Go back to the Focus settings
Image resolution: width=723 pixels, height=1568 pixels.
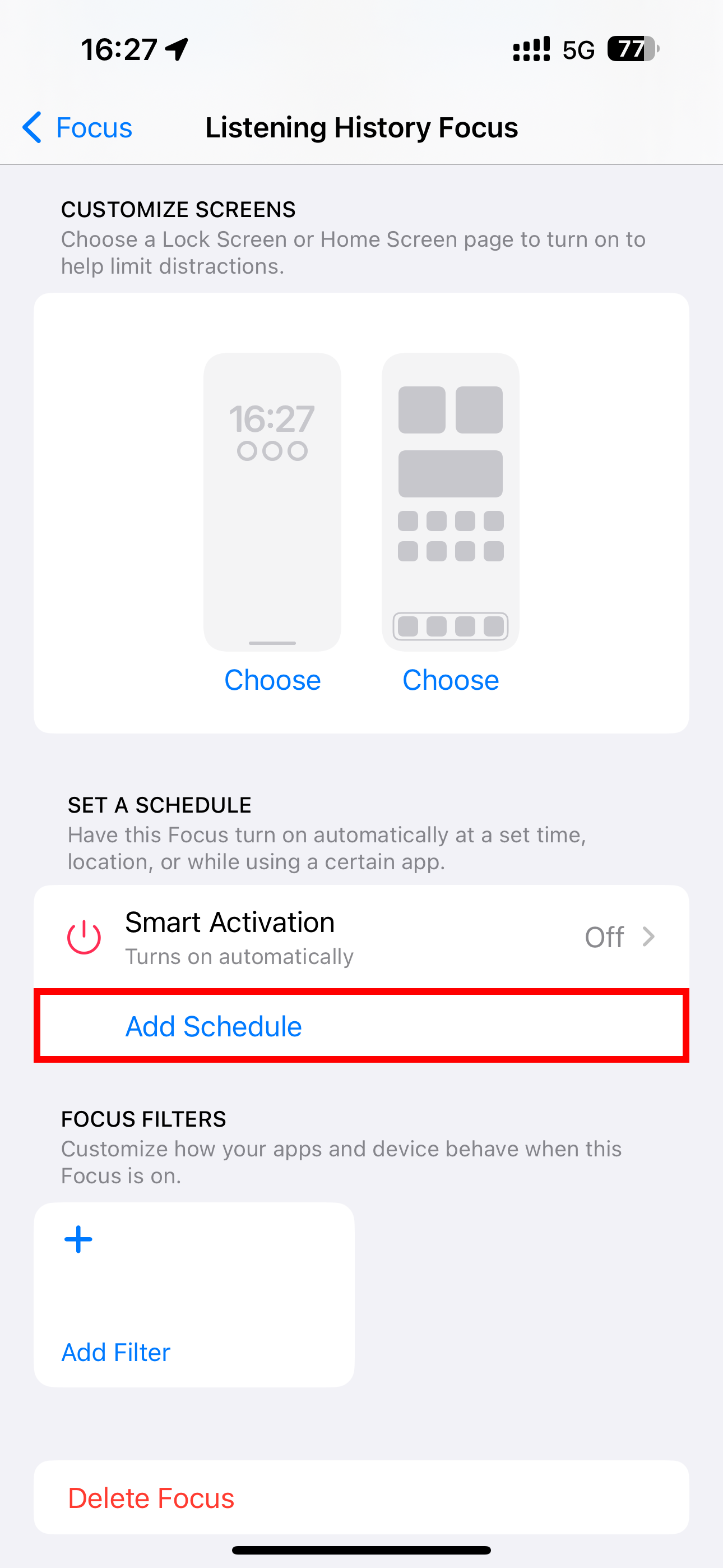click(77, 128)
